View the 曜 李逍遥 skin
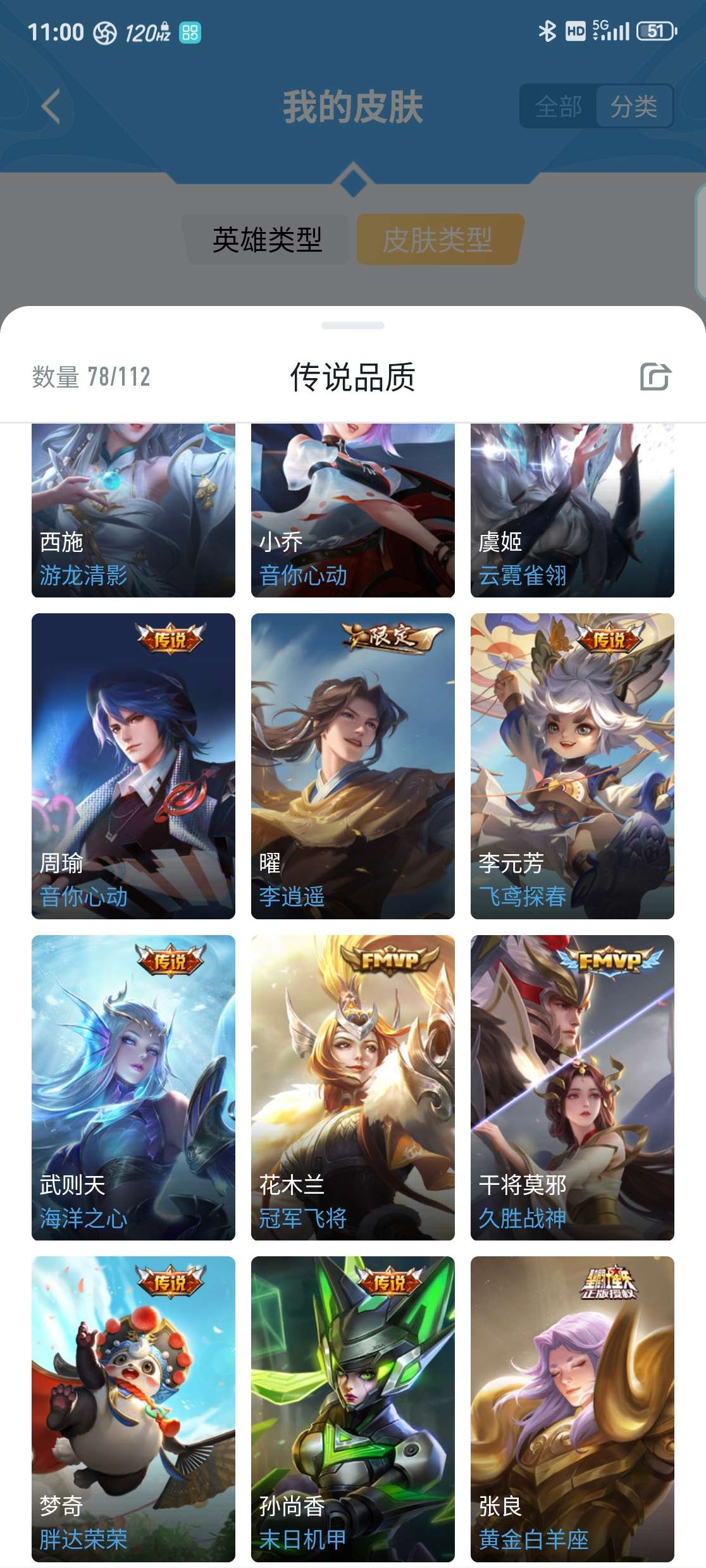Image resolution: width=706 pixels, height=1568 pixels. (353, 766)
